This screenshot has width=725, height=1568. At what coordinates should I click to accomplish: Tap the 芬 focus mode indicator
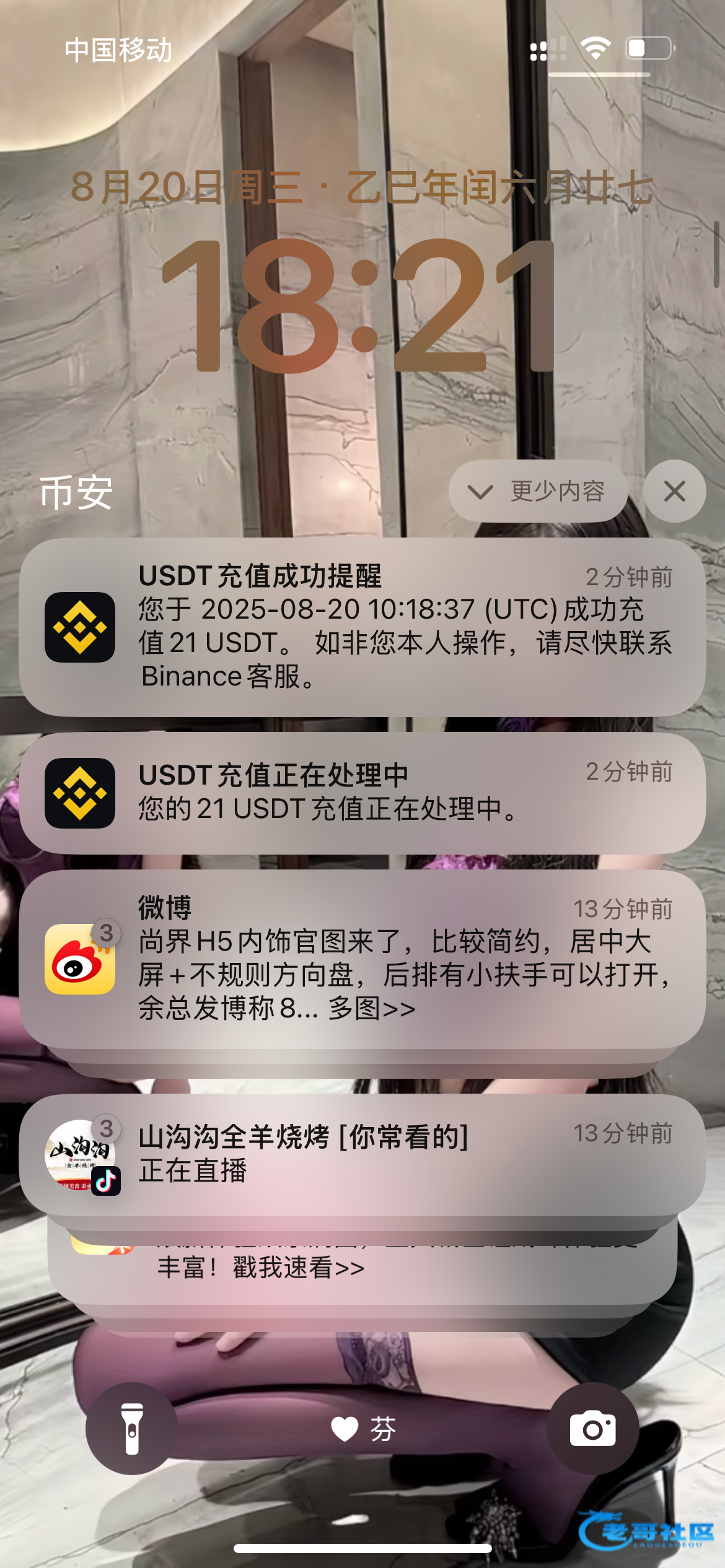(x=363, y=1429)
